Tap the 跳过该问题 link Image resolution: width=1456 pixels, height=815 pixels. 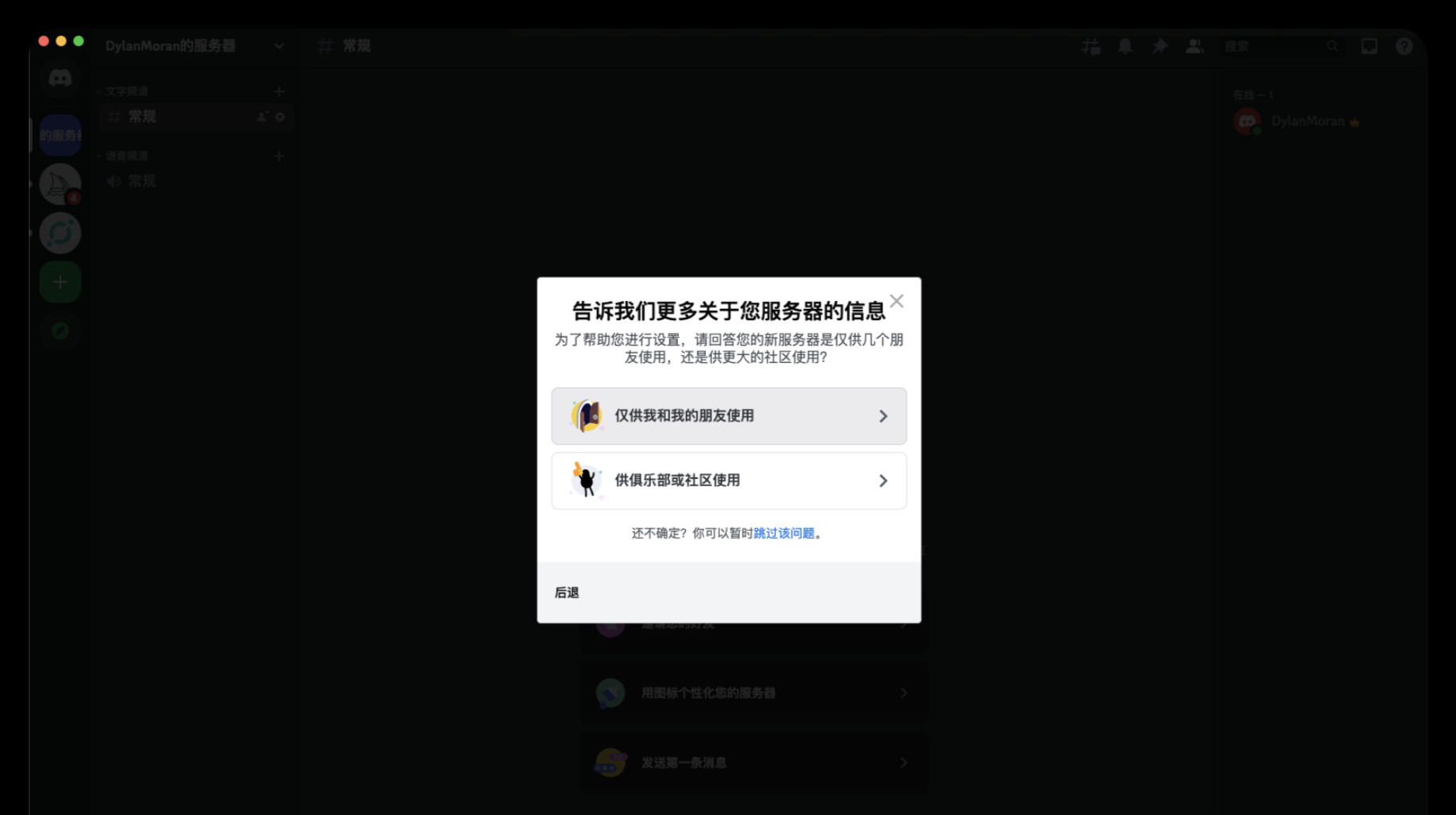pyautogui.click(x=784, y=533)
